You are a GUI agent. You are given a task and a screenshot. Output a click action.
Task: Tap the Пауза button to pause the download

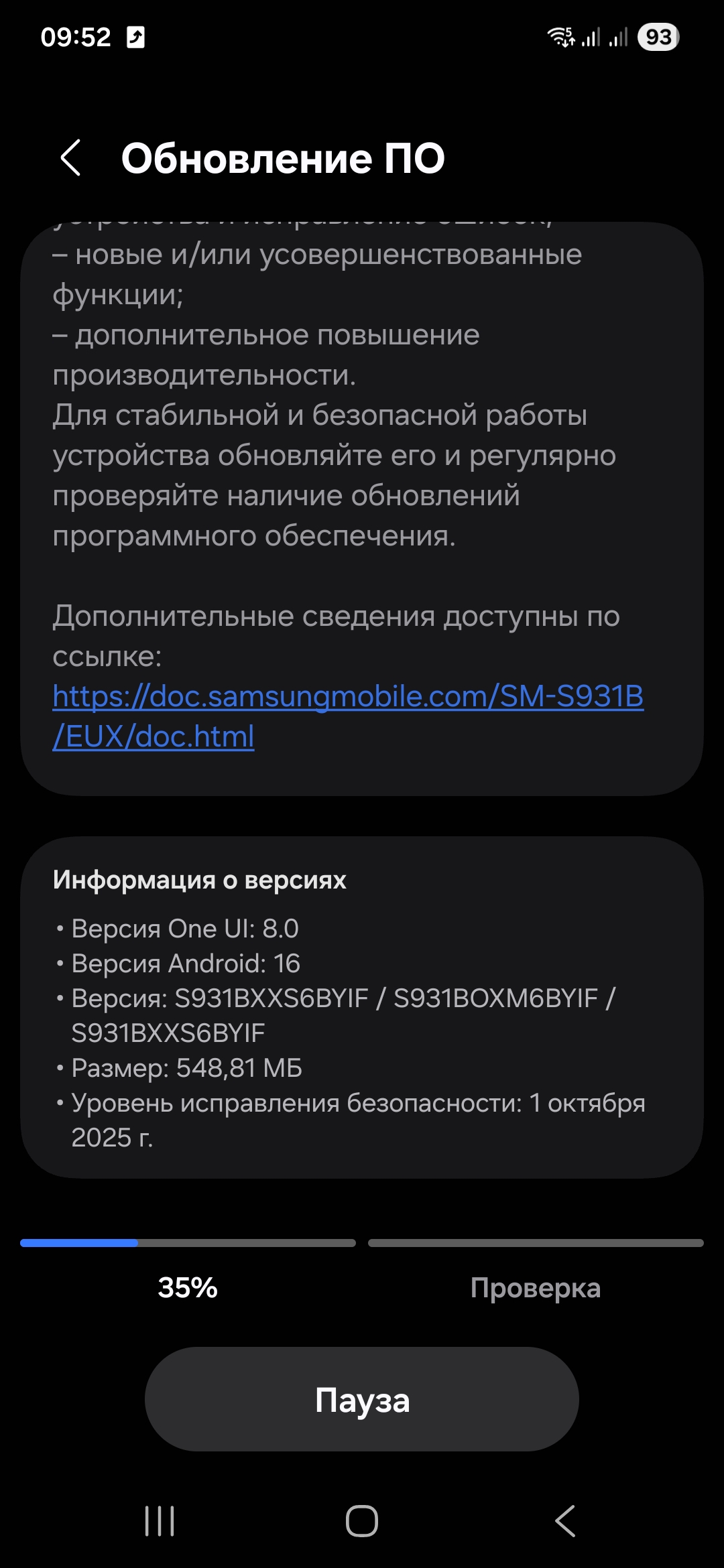[362, 1400]
